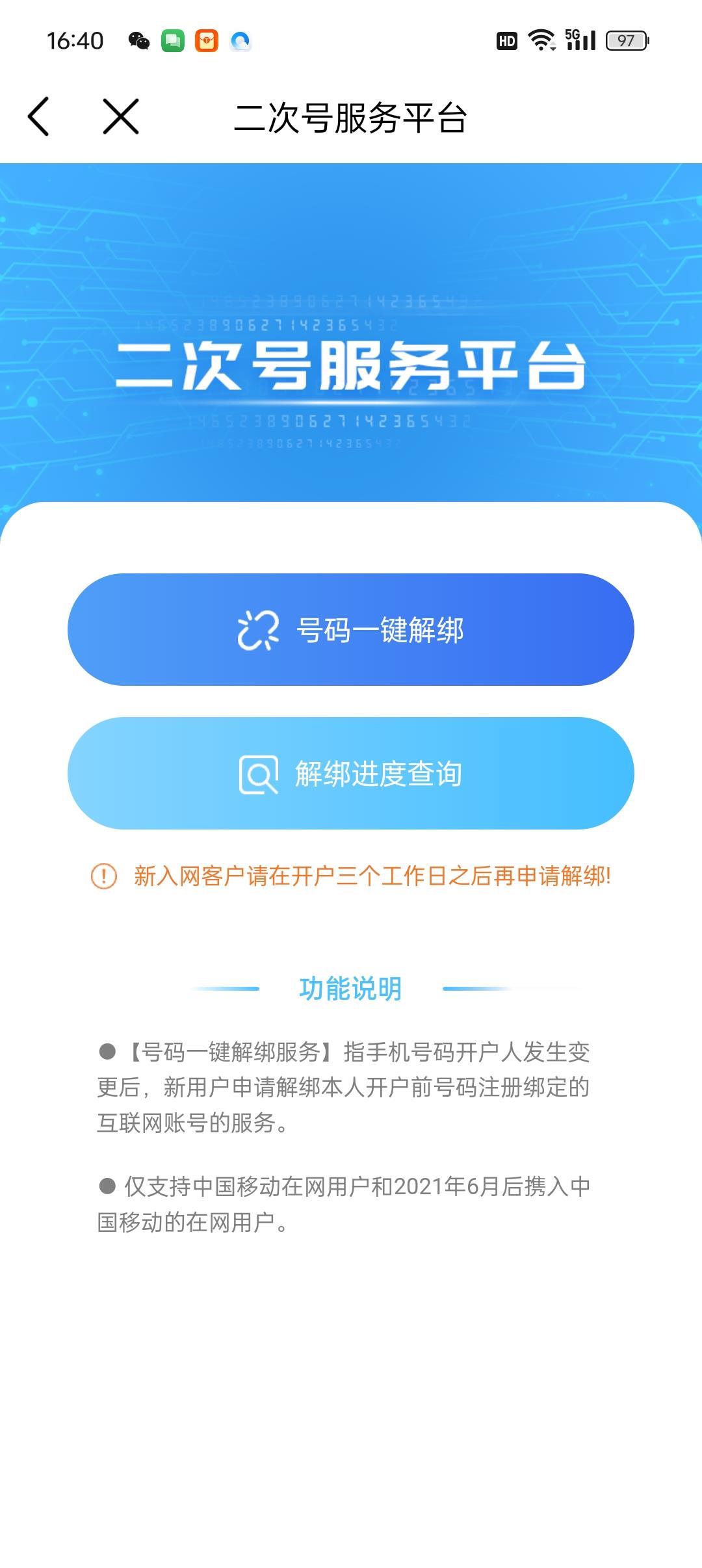Select 号码一键解绑 to start unbinding
The width and height of the screenshot is (702, 1568).
[351, 629]
